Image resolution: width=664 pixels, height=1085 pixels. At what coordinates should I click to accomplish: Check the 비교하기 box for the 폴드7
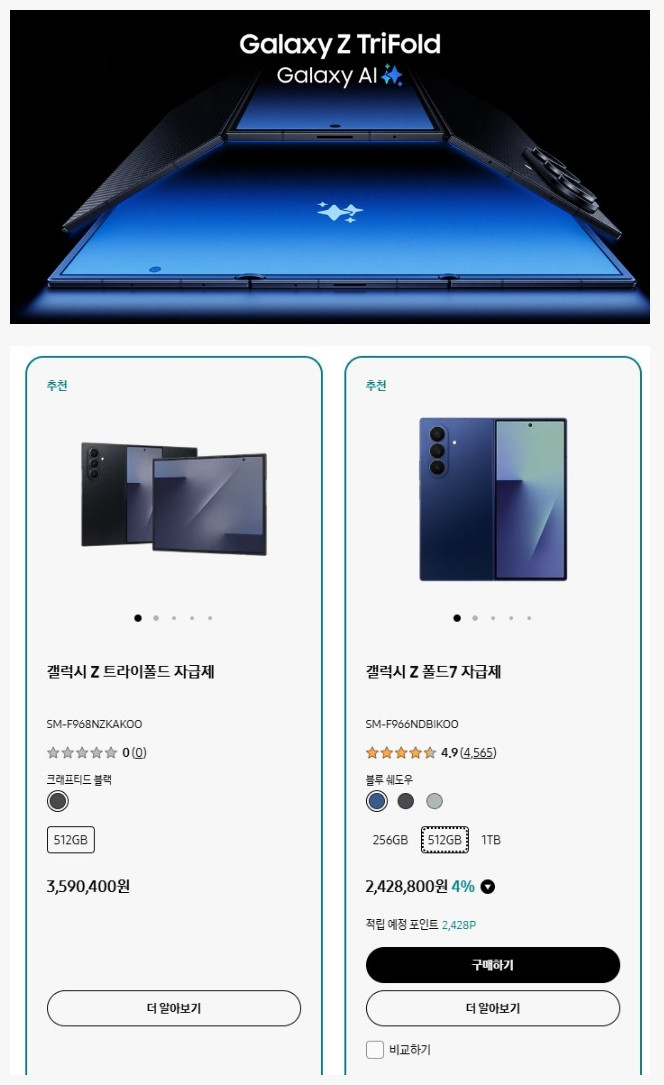click(375, 1050)
